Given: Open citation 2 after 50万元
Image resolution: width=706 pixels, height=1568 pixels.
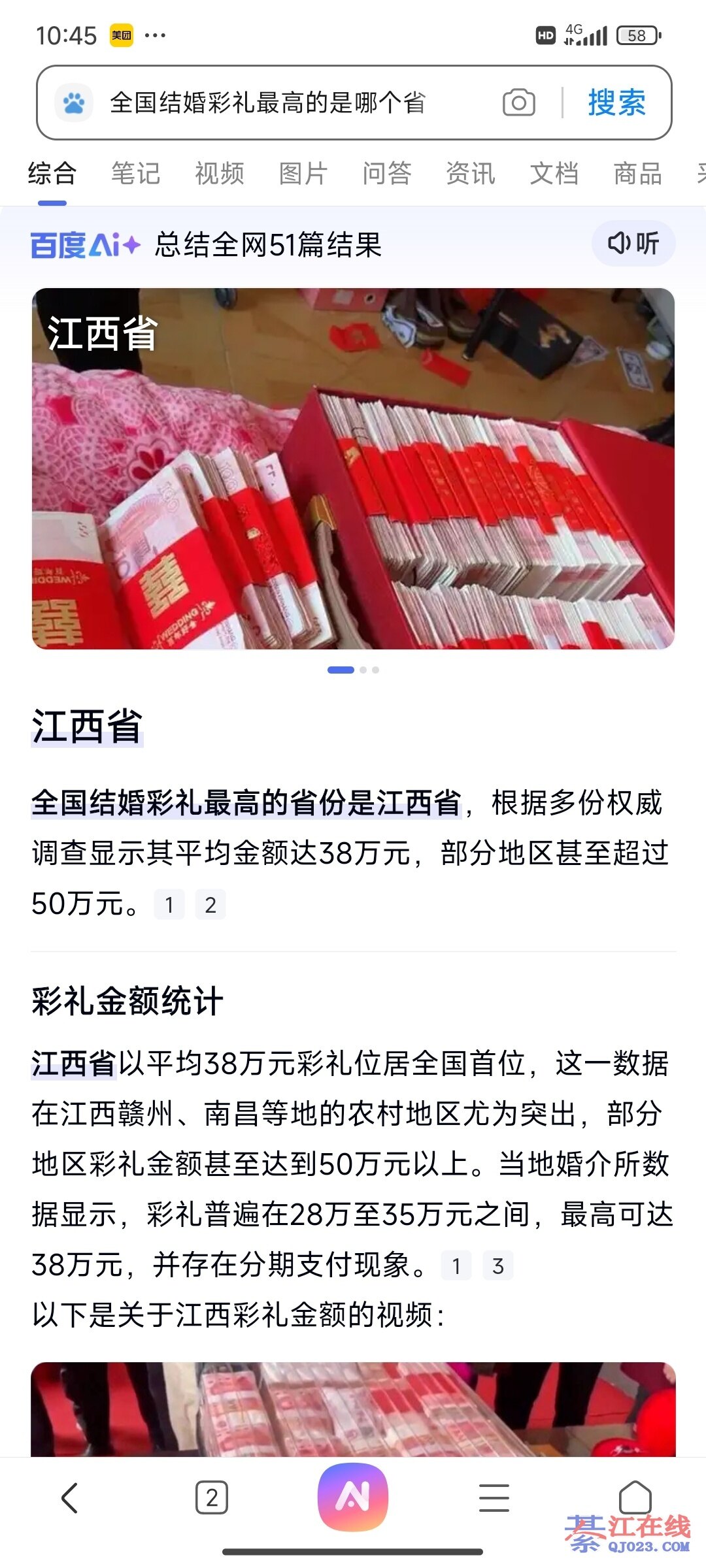Looking at the screenshot, I should pyautogui.click(x=210, y=905).
